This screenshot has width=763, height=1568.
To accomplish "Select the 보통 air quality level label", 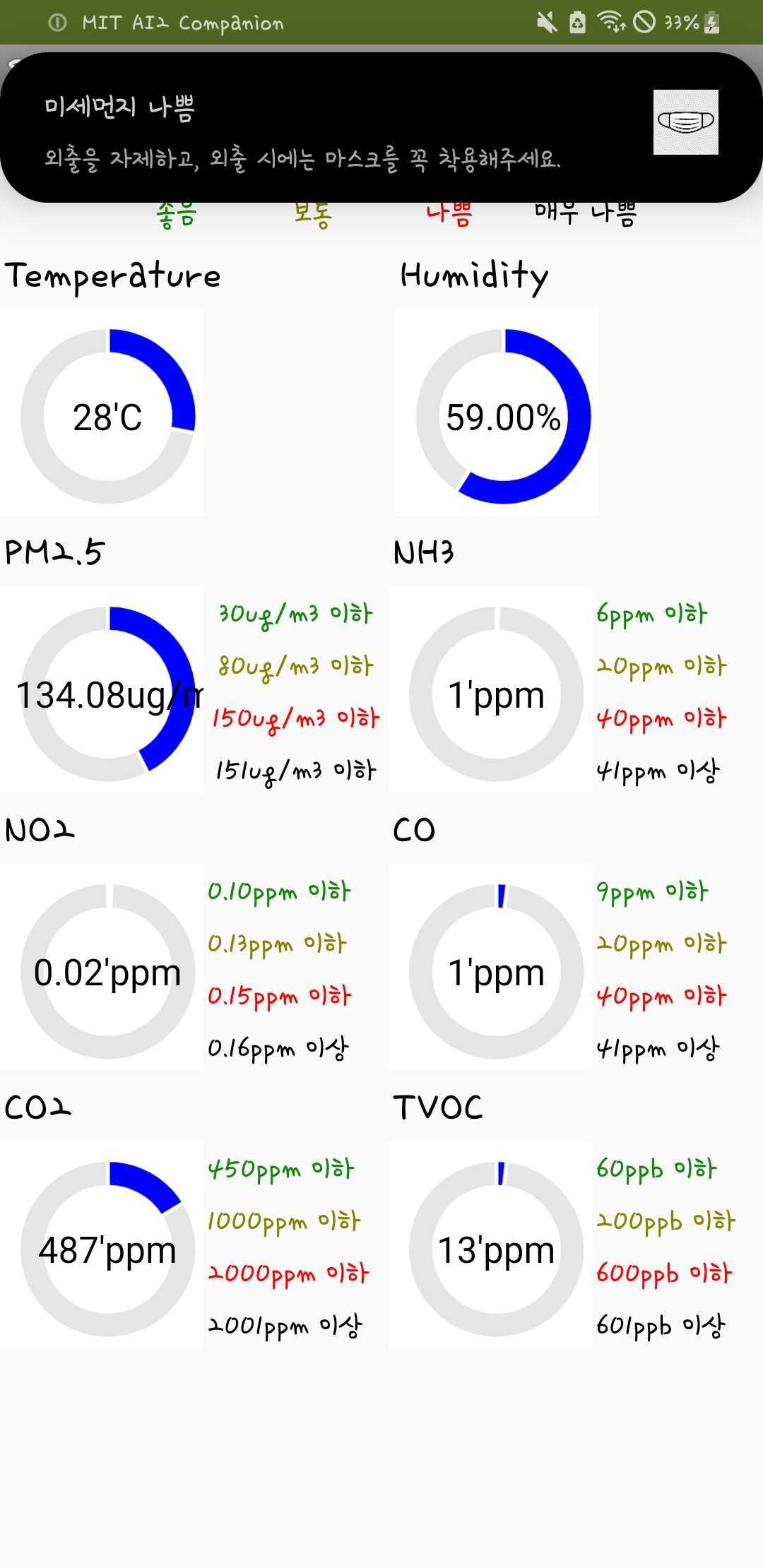I will 313,213.
